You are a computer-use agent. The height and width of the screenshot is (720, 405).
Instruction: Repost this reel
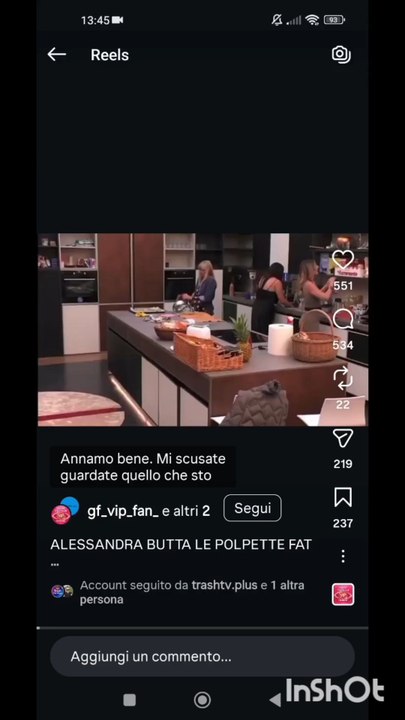coord(343,378)
